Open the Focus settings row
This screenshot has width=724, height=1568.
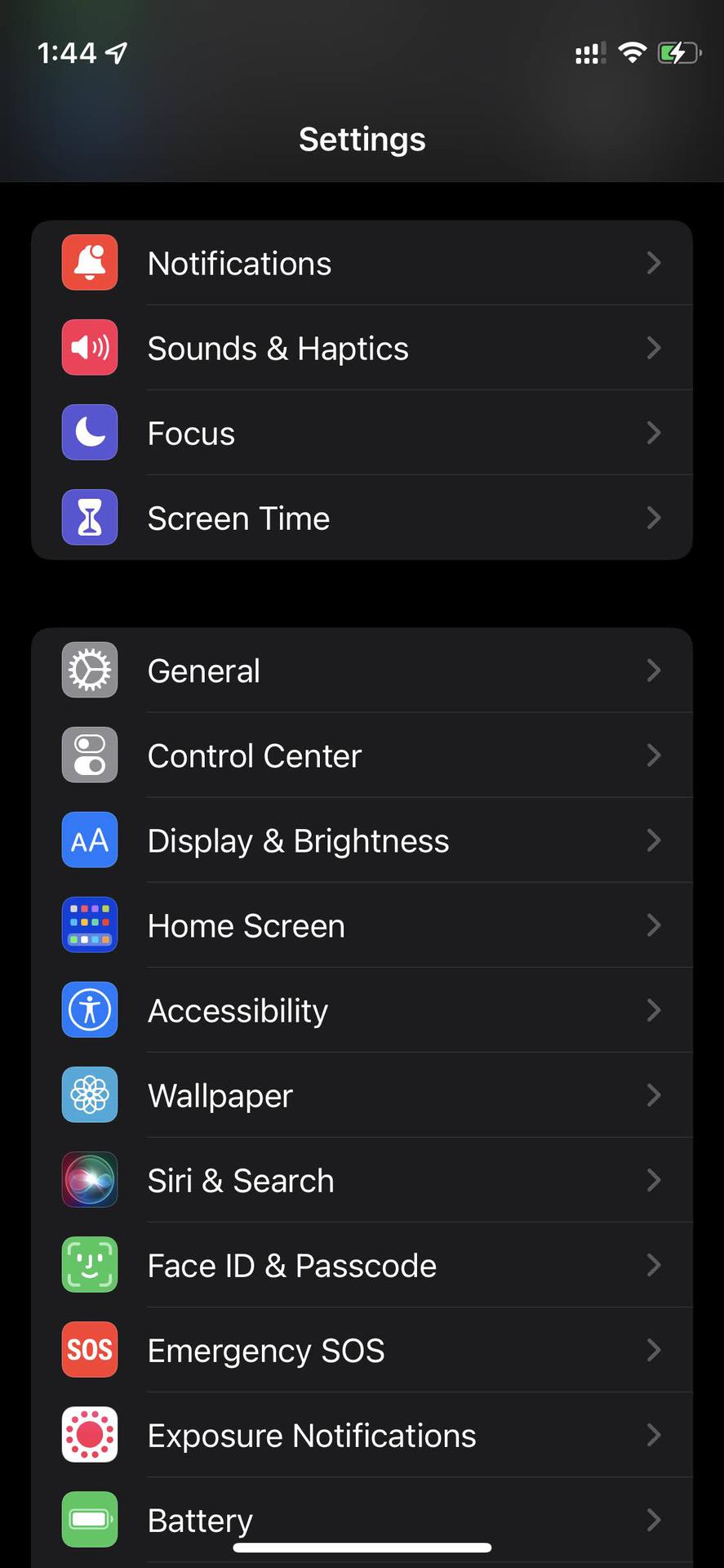(362, 433)
